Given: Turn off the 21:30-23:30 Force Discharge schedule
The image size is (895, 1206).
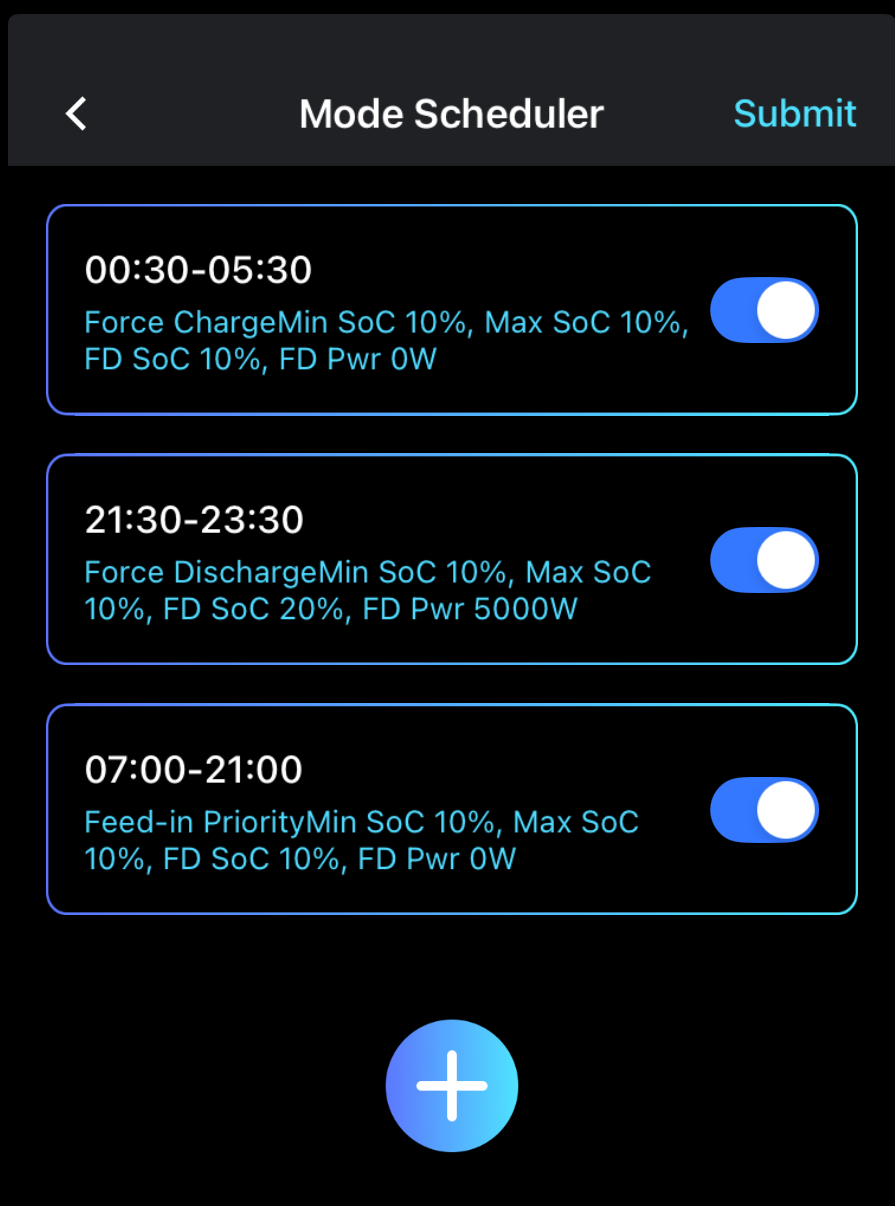Looking at the screenshot, I should click(x=764, y=560).
